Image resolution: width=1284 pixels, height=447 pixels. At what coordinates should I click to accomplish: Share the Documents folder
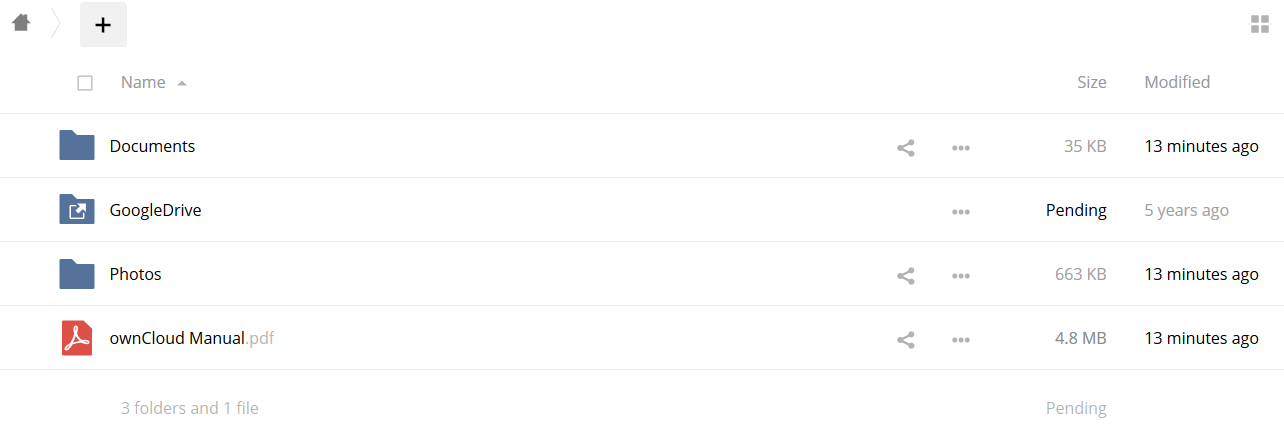905,148
